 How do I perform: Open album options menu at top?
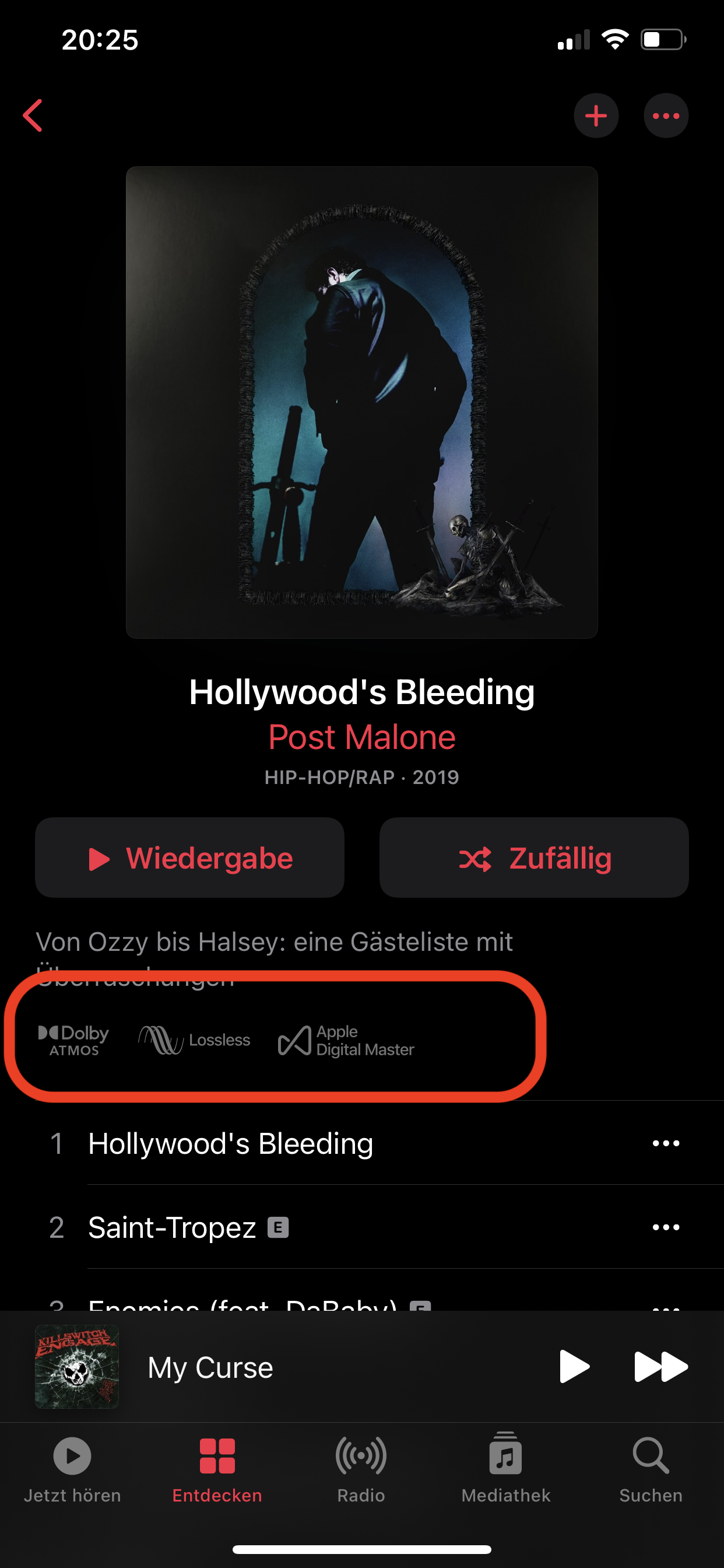[x=666, y=116]
